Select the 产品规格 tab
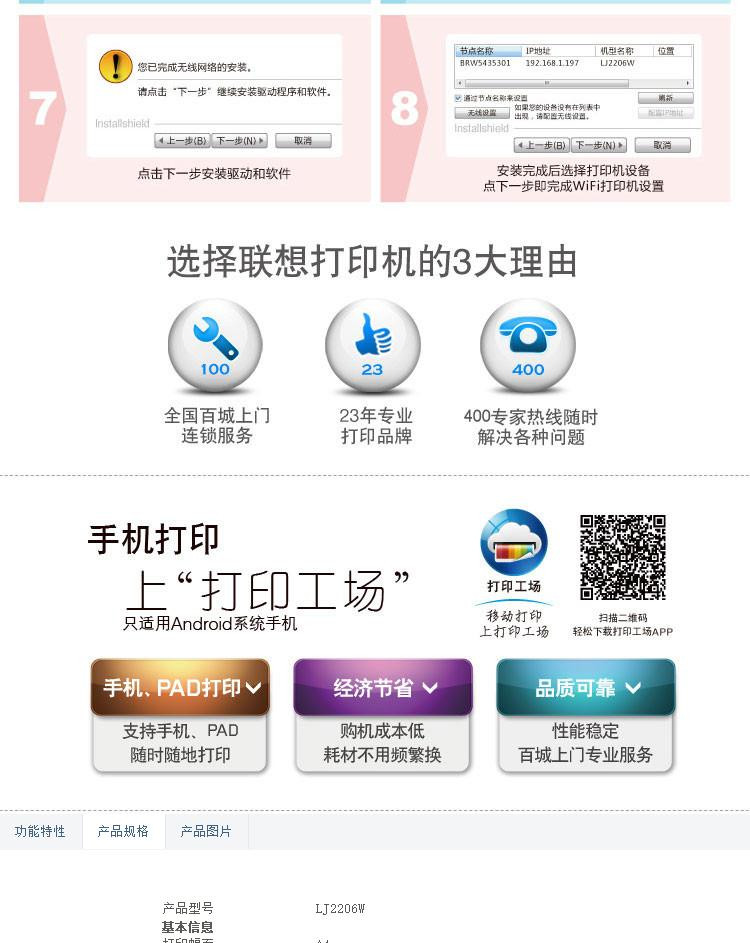Viewport: 750px width, 943px height. tap(123, 831)
